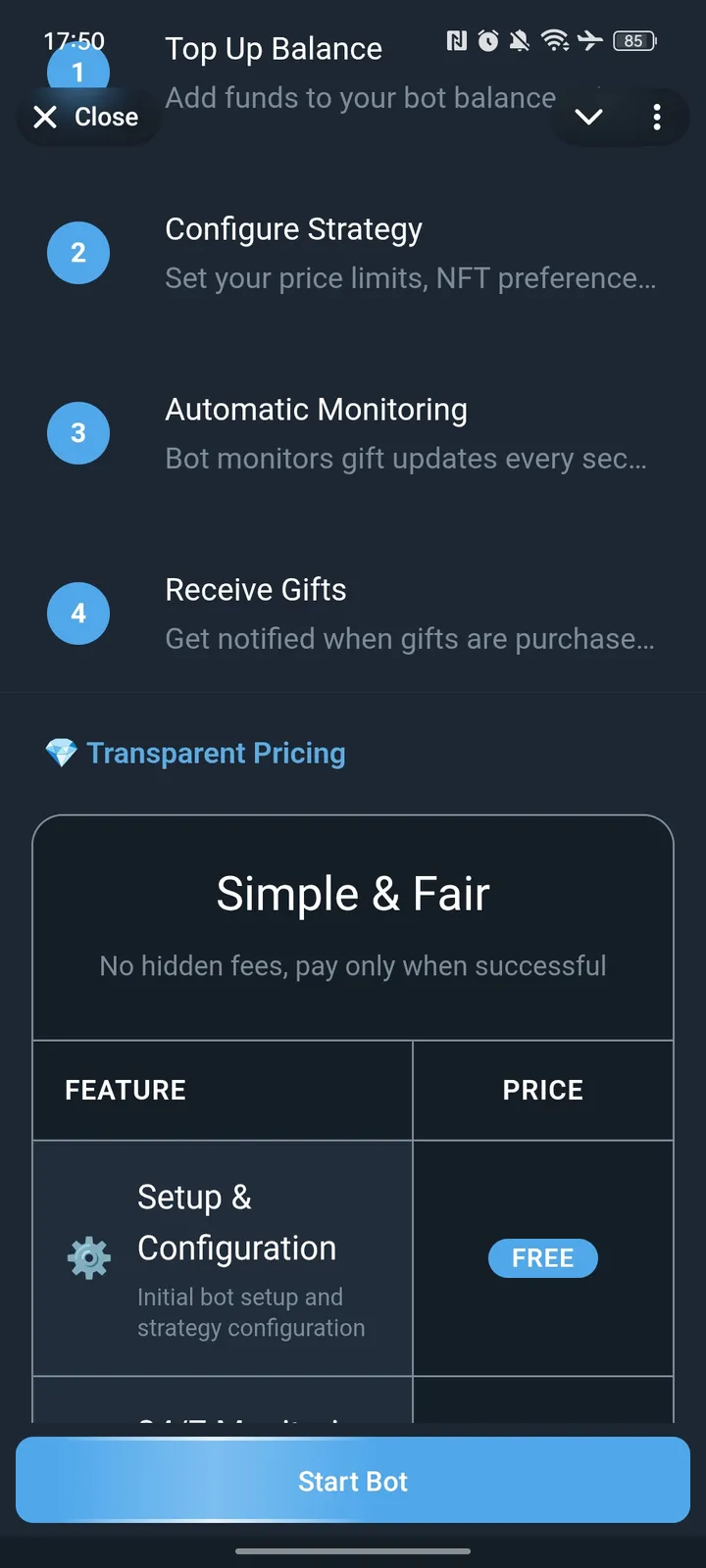Tap the airplane mode status icon
The height and width of the screenshot is (1568, 706).
[590, 41]
